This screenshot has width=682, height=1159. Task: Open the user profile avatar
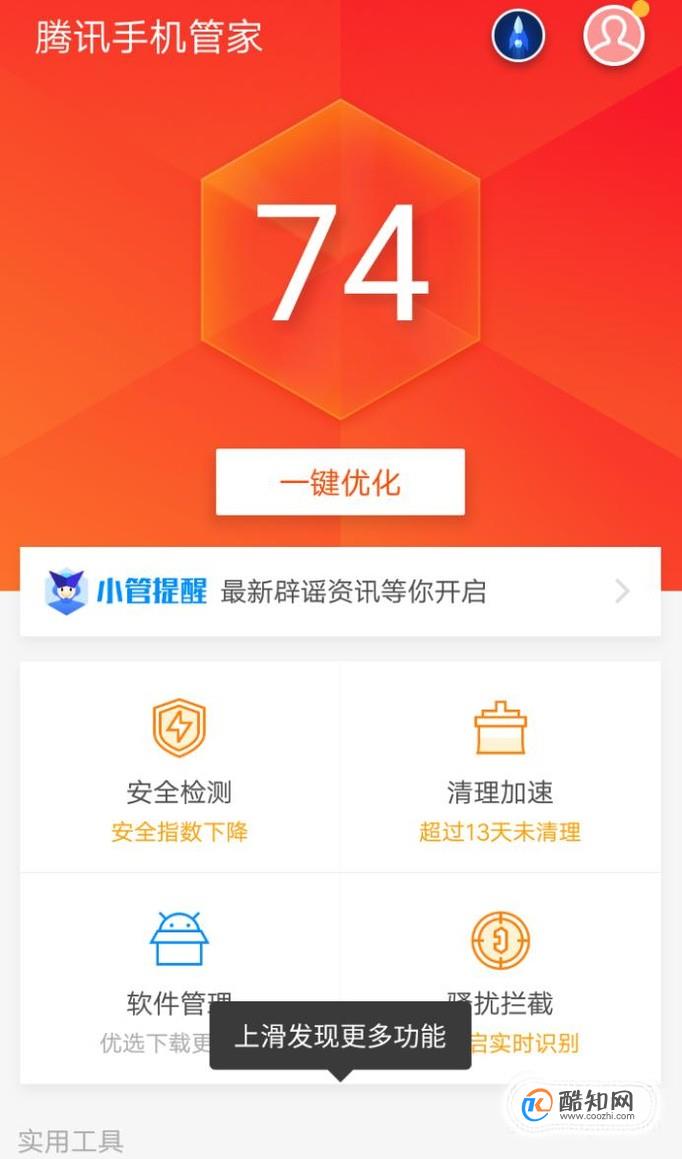pyautogui.click(x=614, y=36)
